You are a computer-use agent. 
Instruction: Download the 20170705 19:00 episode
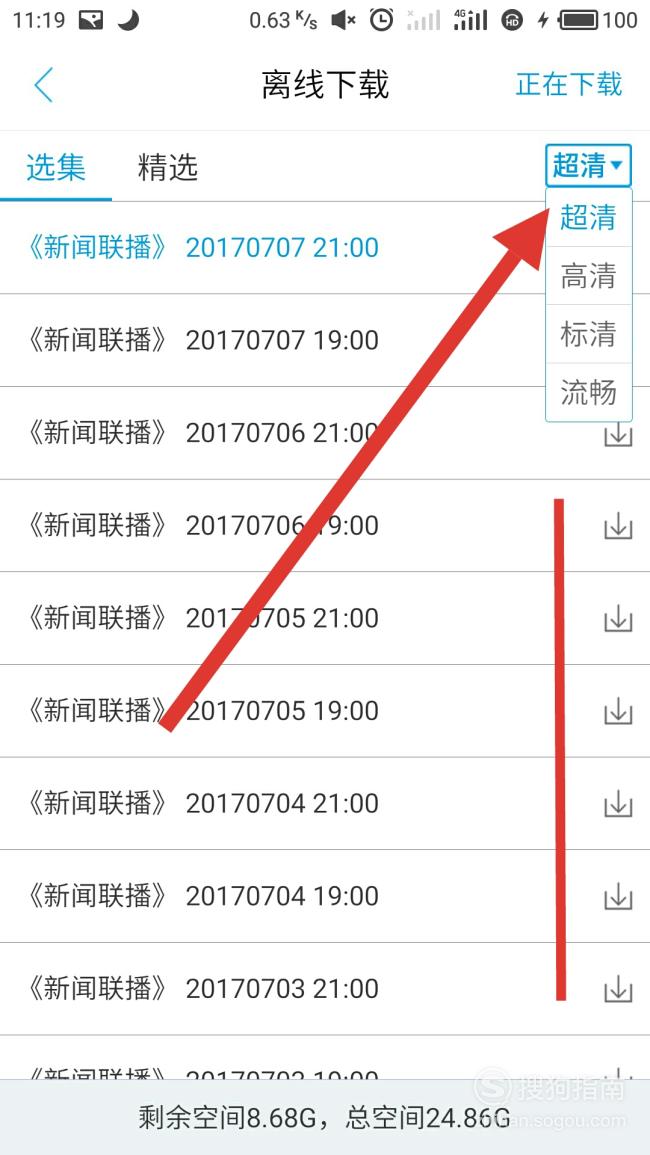(x=618, y=712)
